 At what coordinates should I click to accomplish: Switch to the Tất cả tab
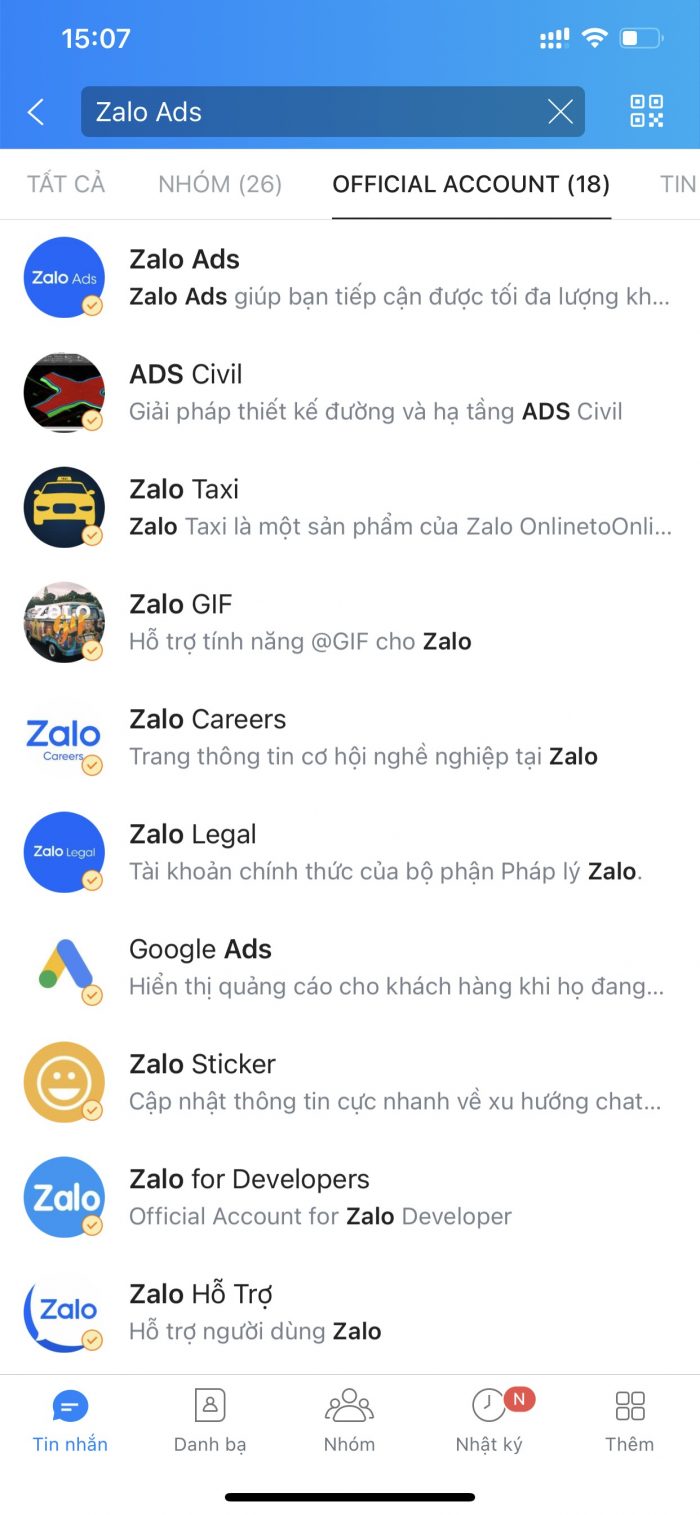66,184
